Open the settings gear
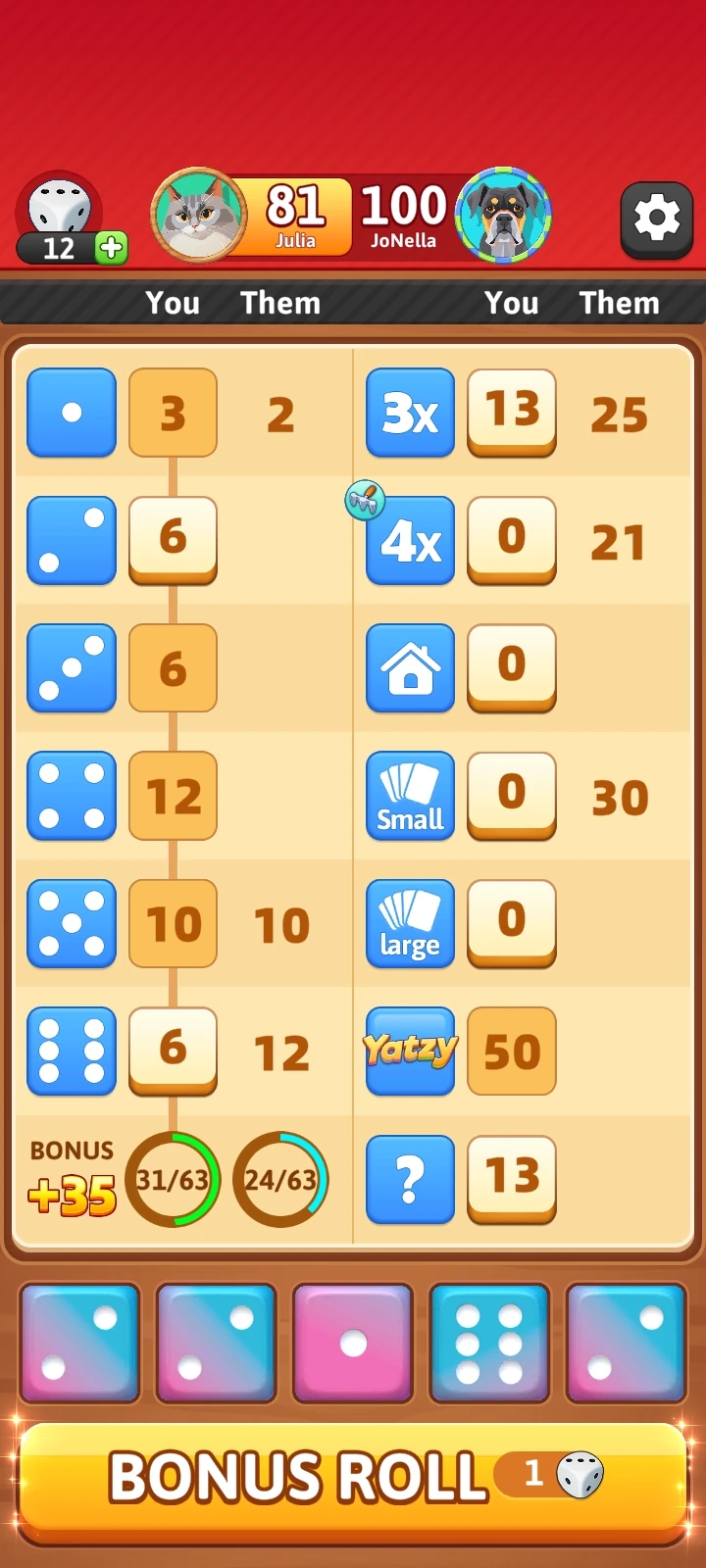This screenshot has width=706, height=1568. pos(657,220)
